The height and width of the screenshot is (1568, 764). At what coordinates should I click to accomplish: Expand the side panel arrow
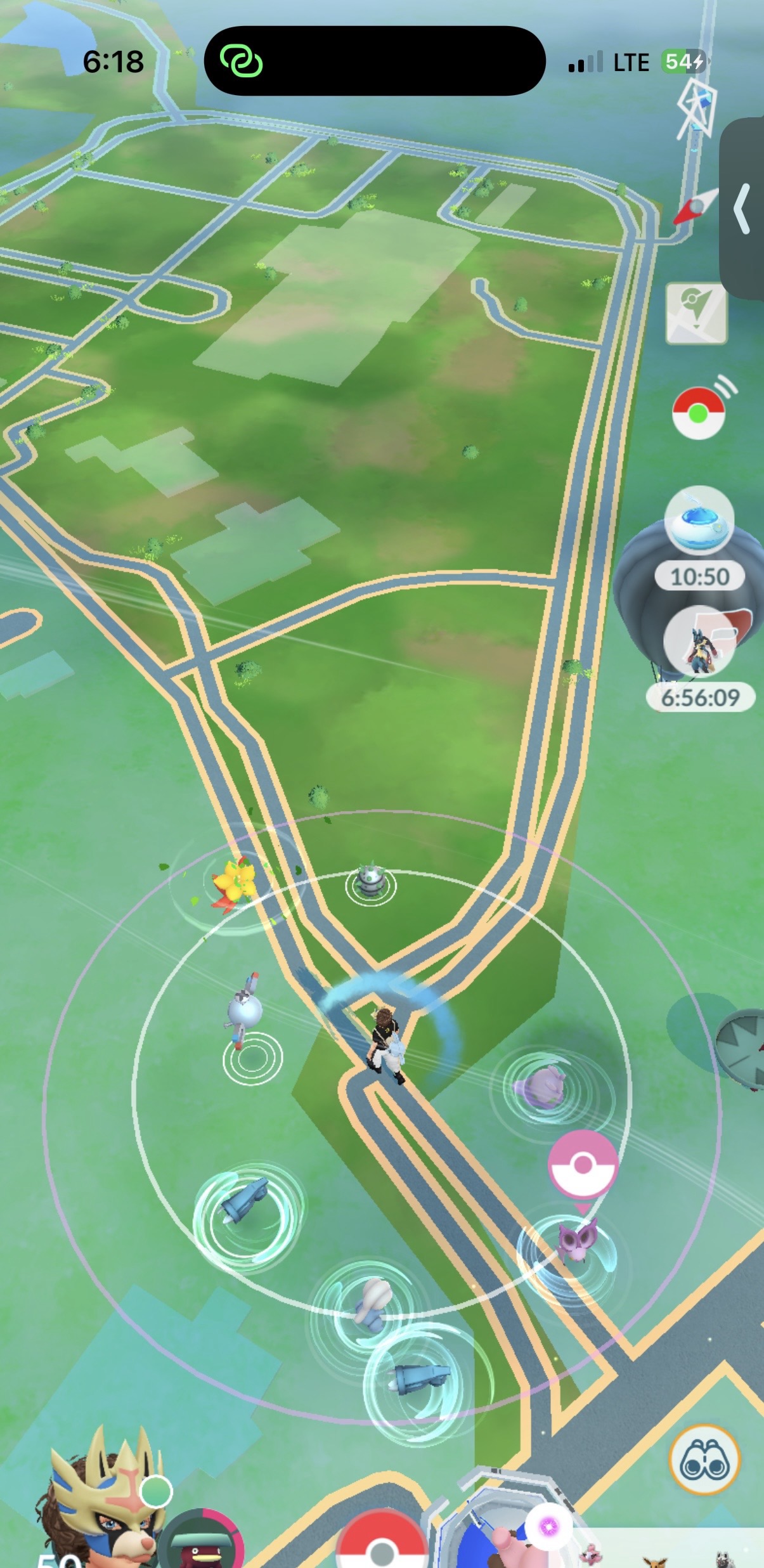pos(742,209)
